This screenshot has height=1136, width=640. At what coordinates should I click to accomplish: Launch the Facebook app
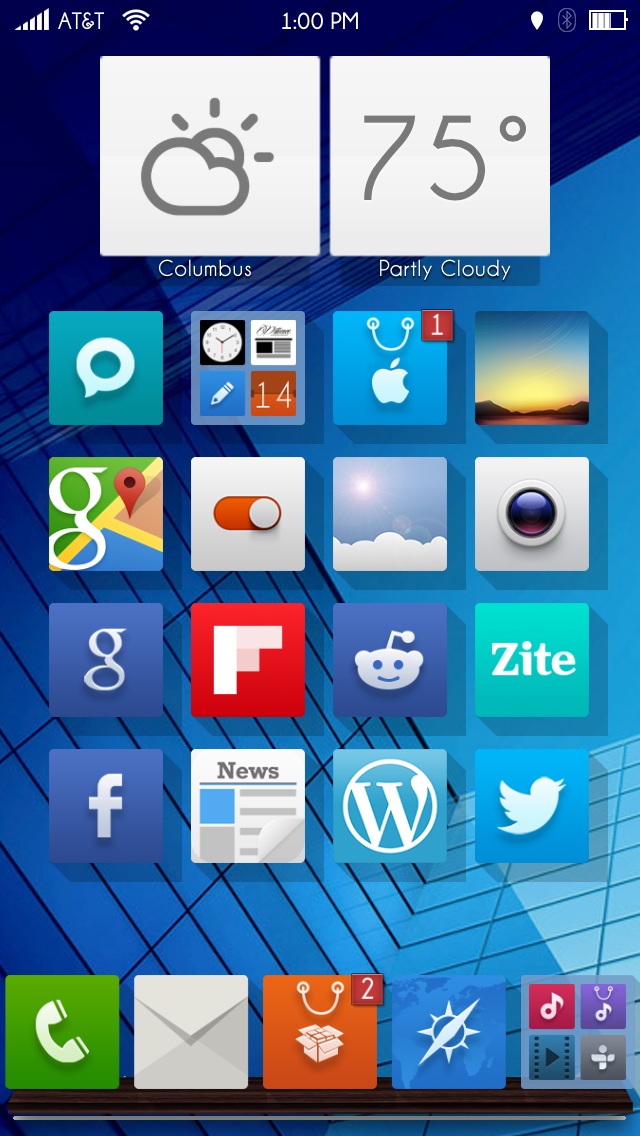(106, 806)
